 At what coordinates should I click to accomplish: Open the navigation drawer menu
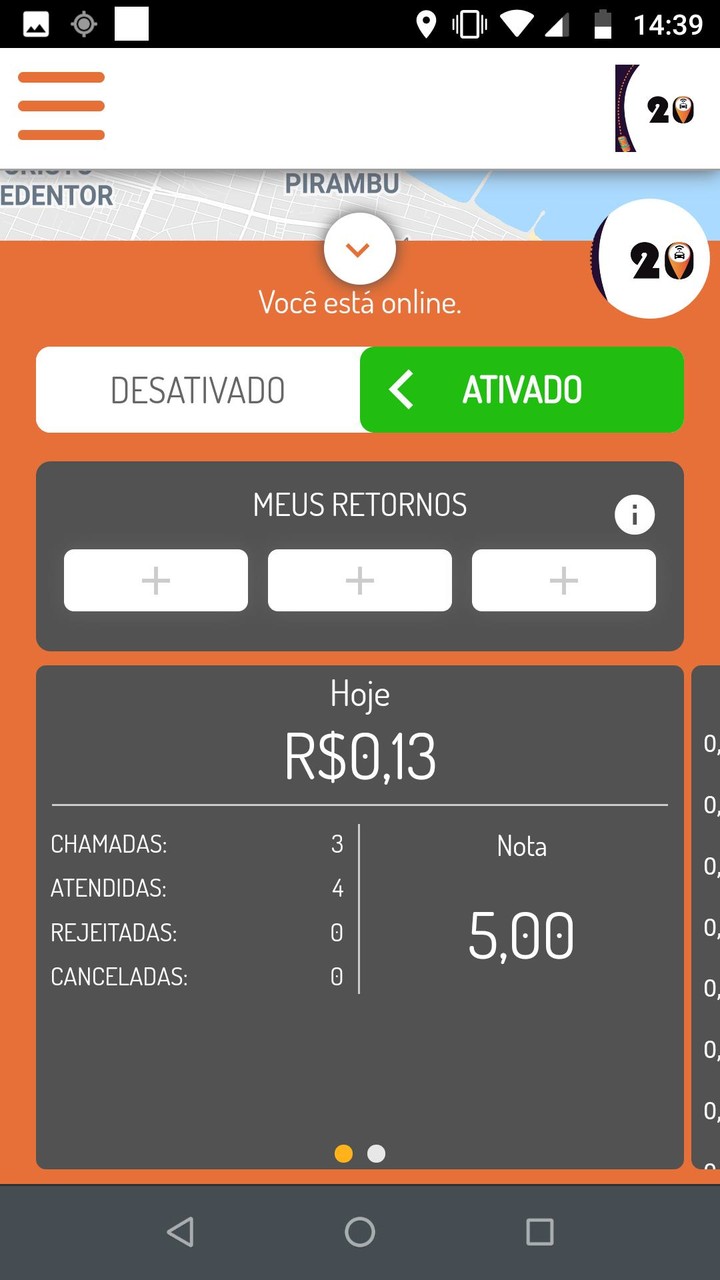click(x=61, y=105)
